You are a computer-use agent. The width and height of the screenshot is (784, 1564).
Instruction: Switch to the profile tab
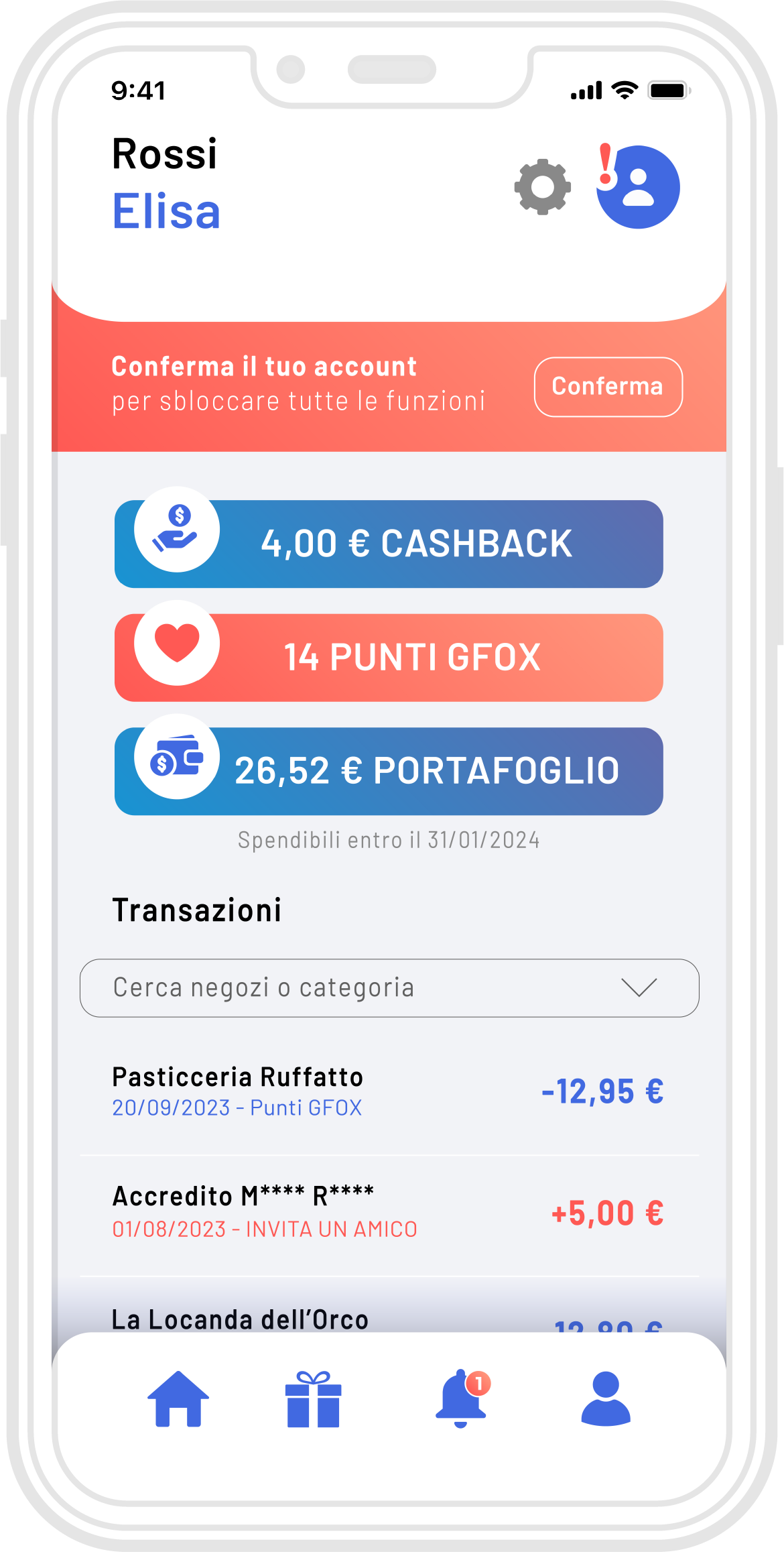[606, 1399]
